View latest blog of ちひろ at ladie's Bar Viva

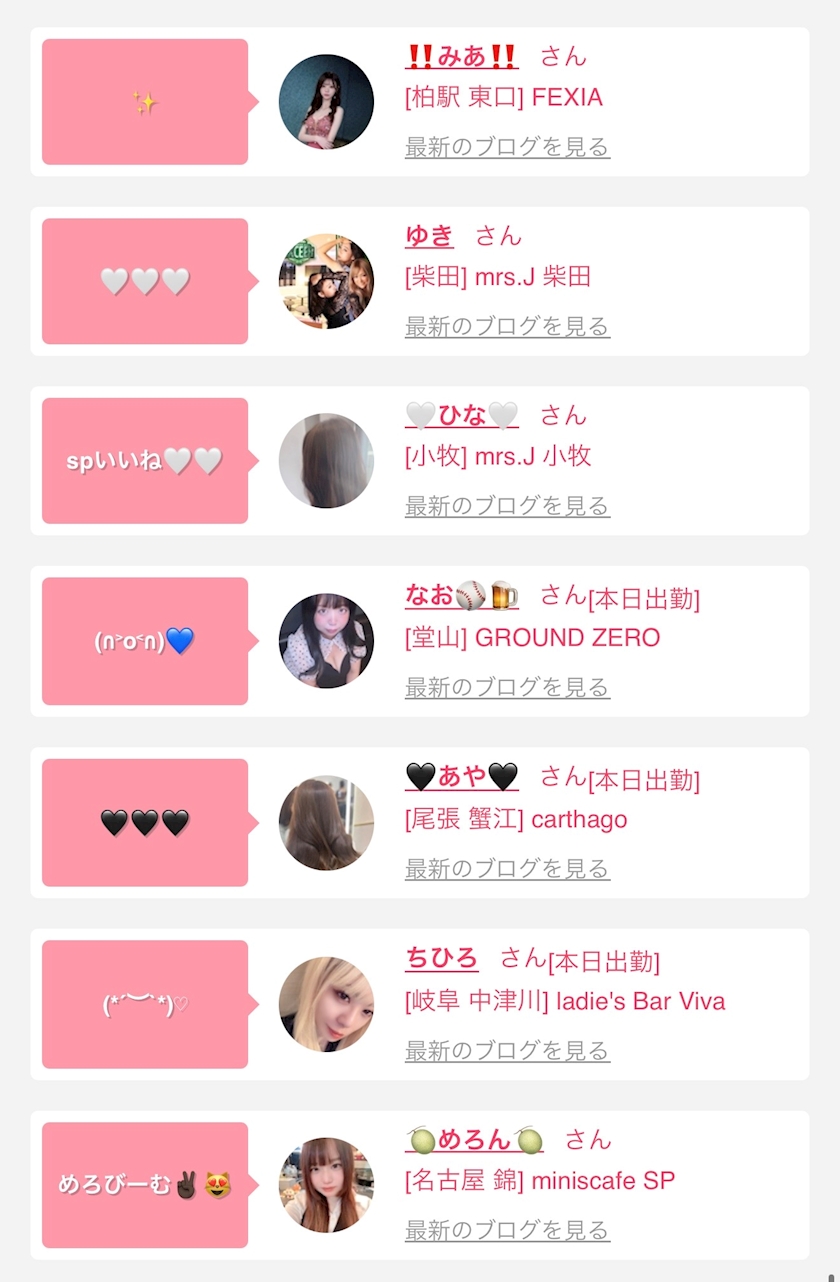tap(507, 1050)
